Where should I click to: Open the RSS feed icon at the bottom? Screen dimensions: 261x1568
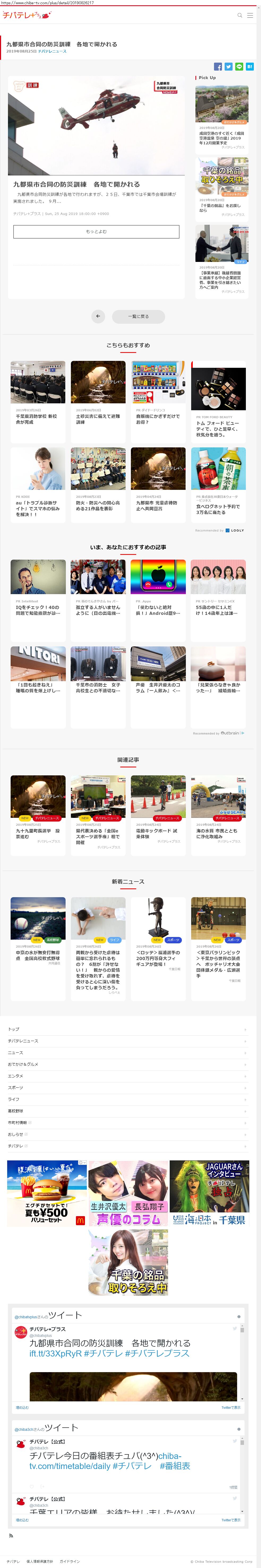[x=10, y=1535]
